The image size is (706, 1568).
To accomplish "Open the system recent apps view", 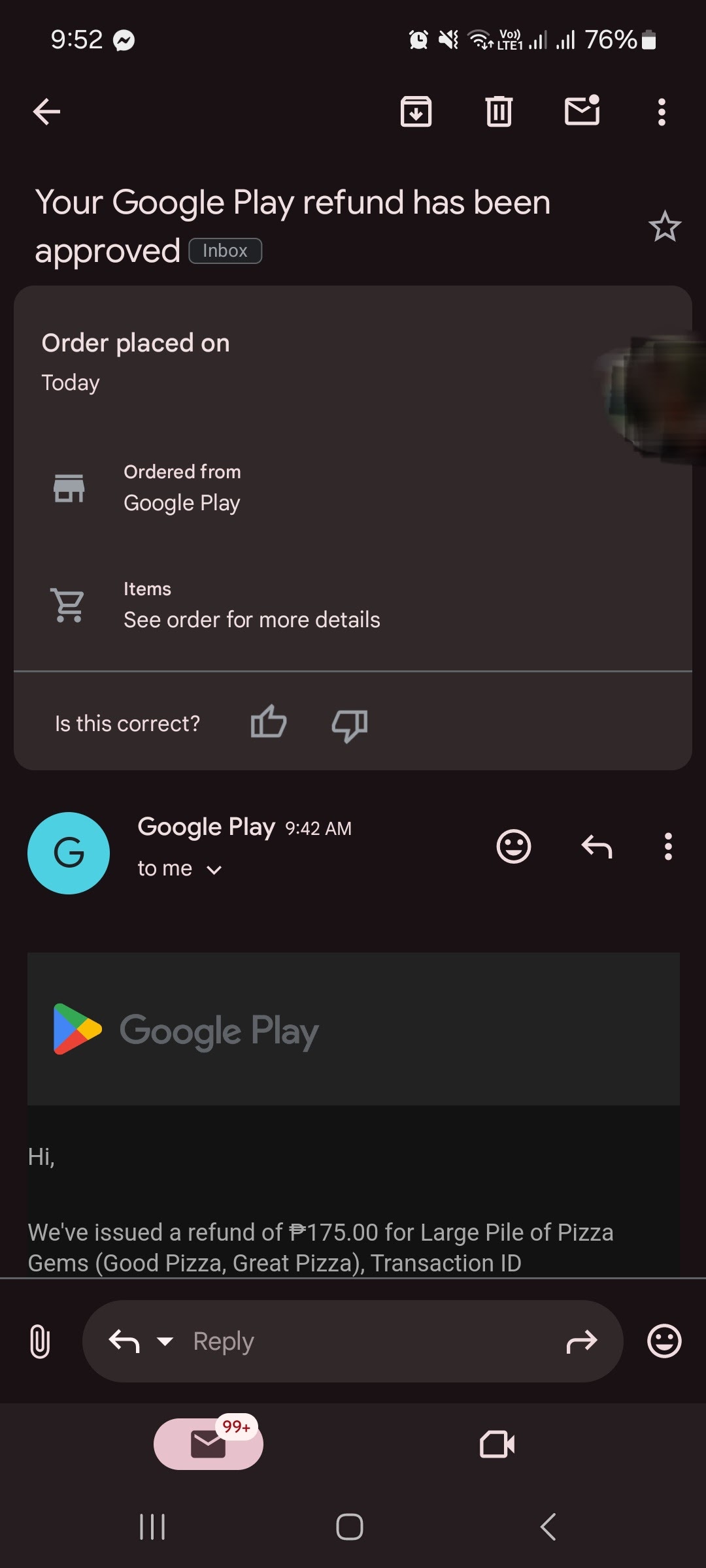I will click(x=152, y=1527).
